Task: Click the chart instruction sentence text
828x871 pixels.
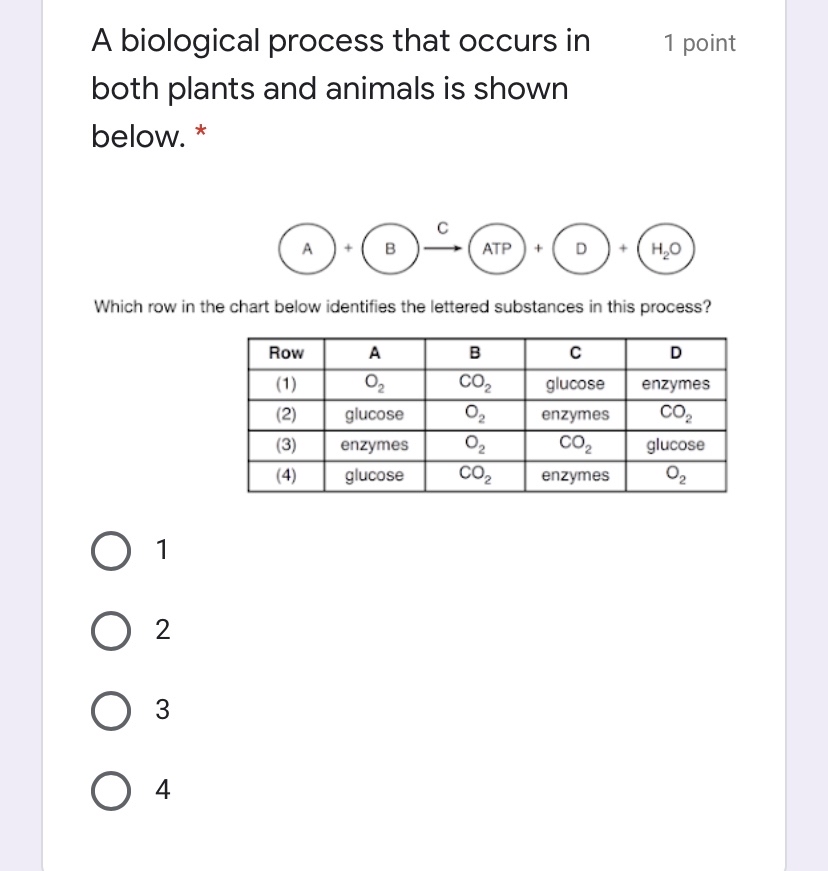Action: coord(400,306)
